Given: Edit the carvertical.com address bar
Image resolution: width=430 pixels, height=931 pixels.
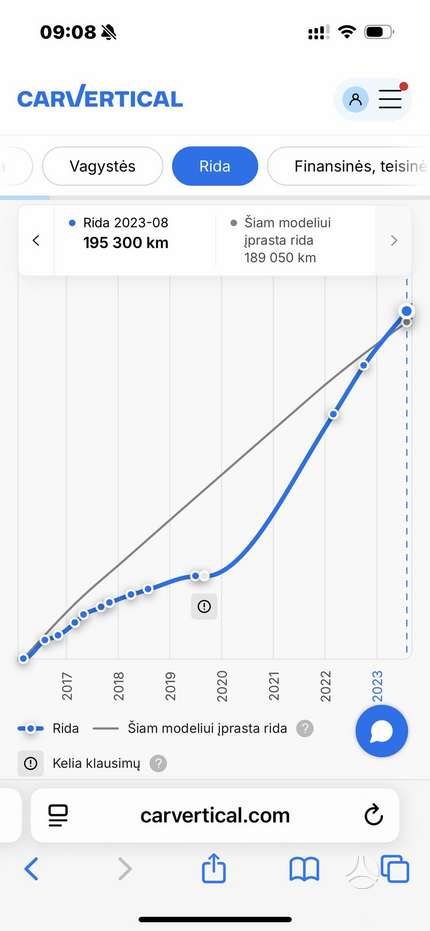Looking at the screenshot, I should [x=215, y=816].
